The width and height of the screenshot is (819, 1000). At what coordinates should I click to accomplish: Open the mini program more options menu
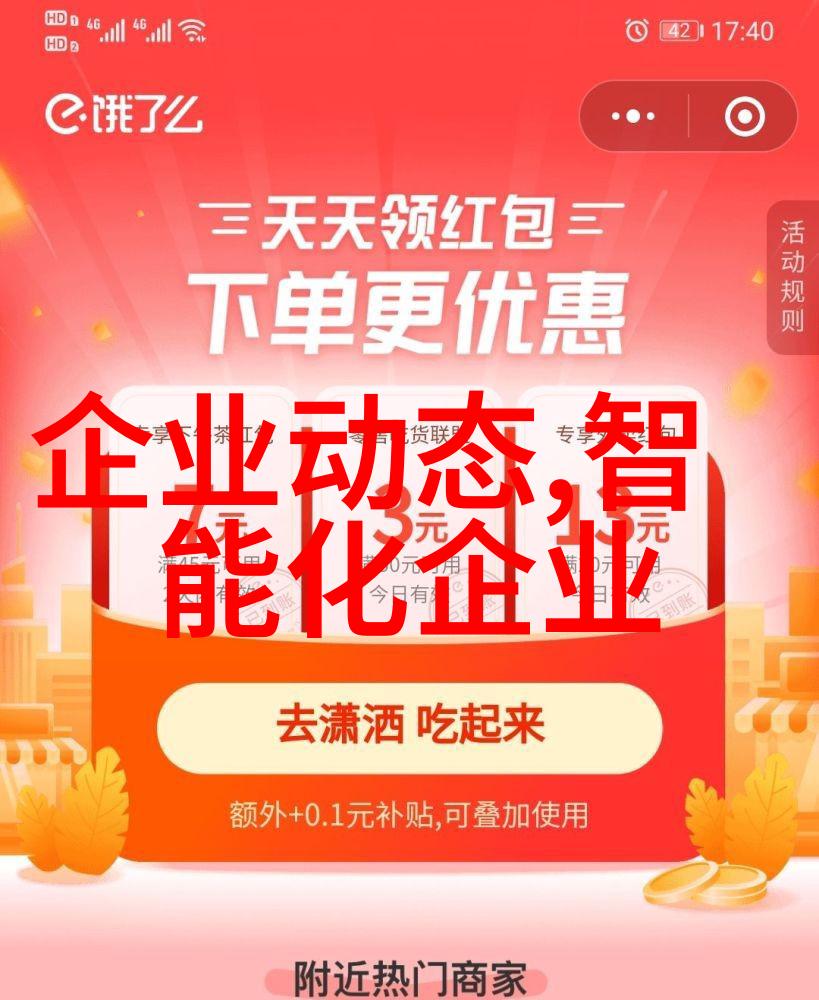pos(633,117)
